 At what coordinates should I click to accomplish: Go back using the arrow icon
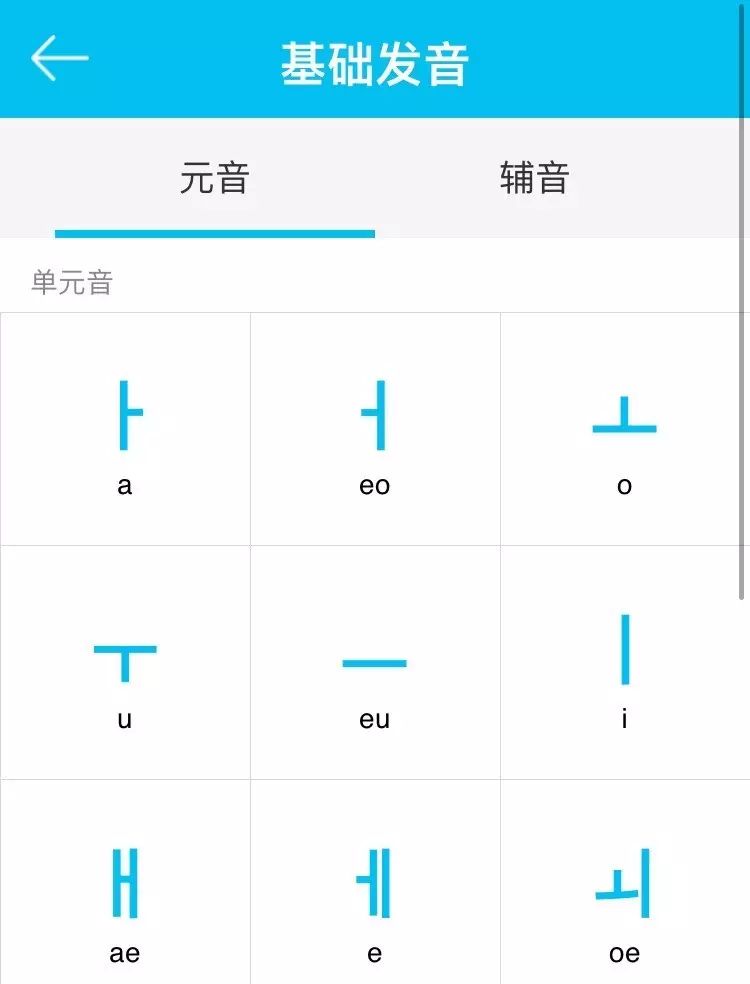59,59
